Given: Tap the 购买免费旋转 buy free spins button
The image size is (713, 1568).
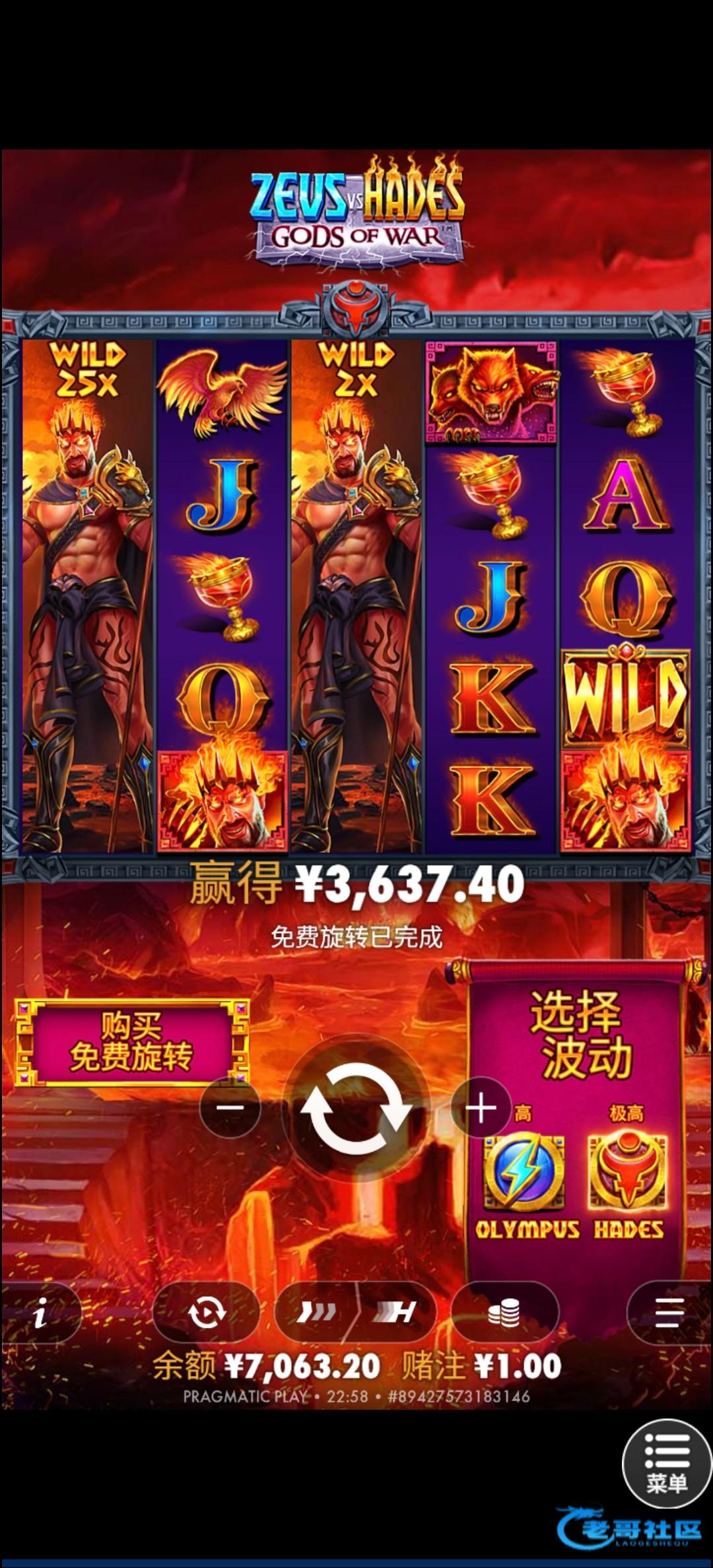Looking at the screenshot, I should click(132, 1043).
